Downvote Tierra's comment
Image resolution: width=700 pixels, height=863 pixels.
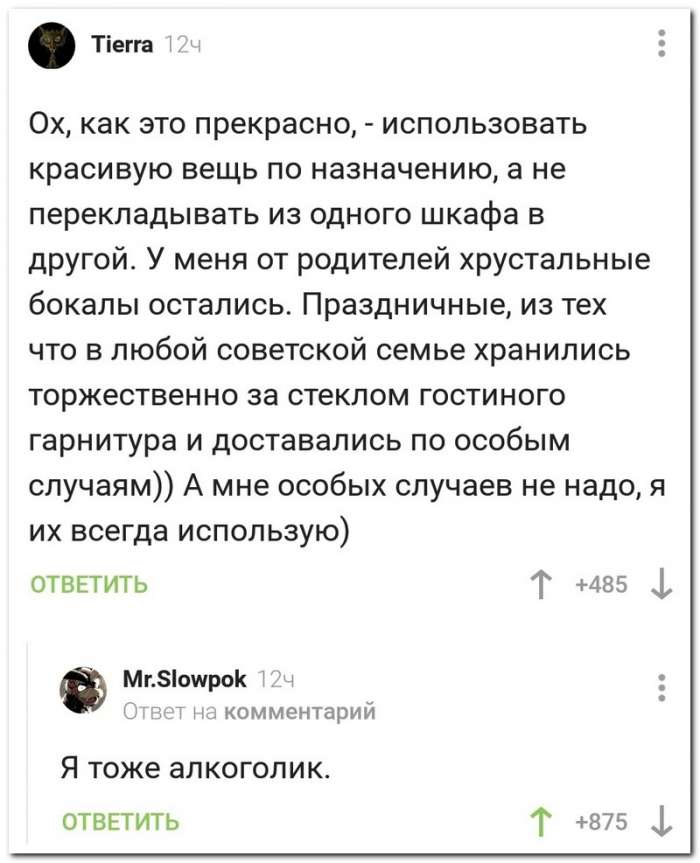pyautogui.click(x=661, y=584)
